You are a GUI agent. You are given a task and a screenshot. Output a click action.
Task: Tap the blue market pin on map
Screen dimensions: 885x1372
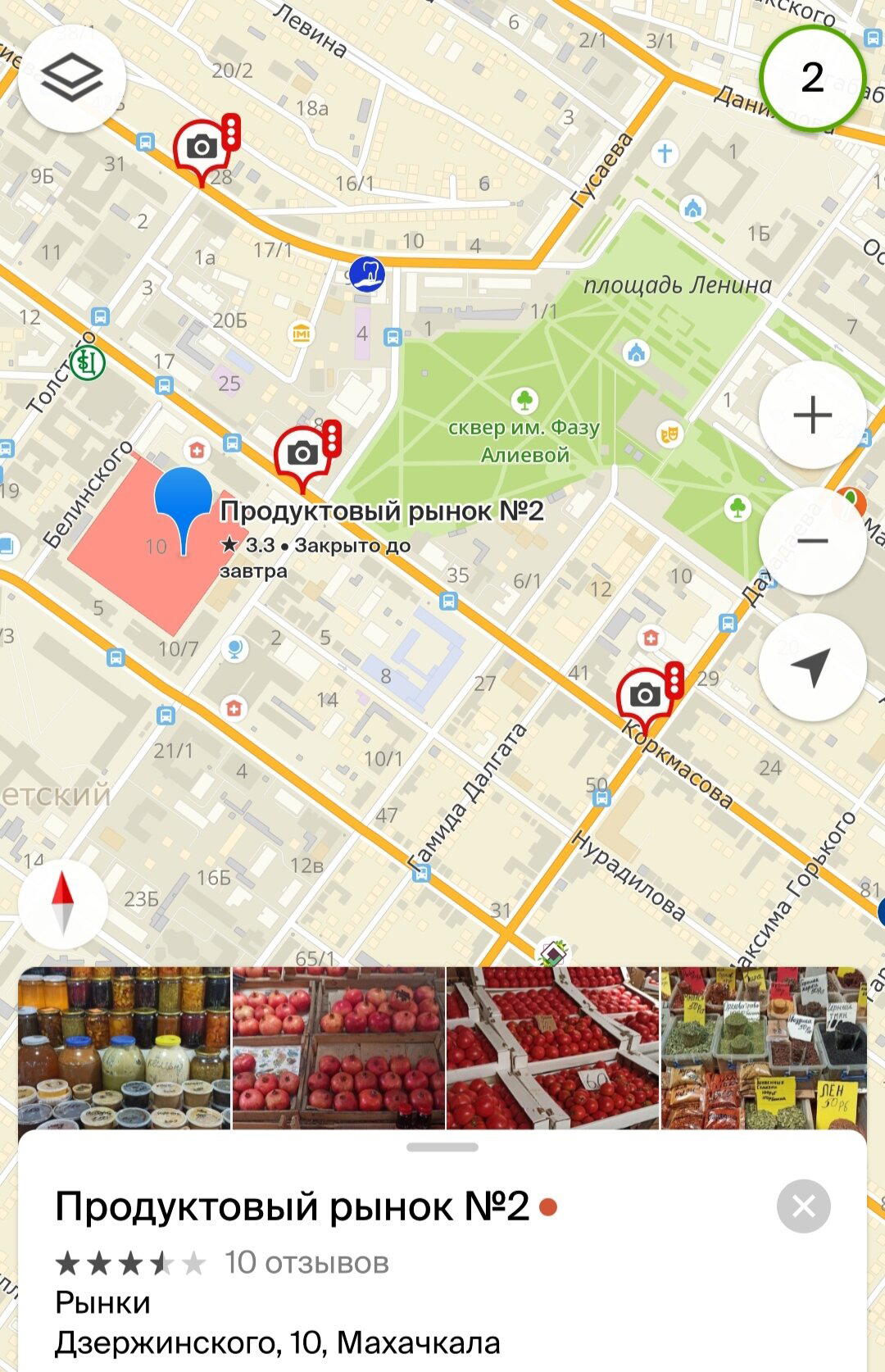(x=183, y=502)
